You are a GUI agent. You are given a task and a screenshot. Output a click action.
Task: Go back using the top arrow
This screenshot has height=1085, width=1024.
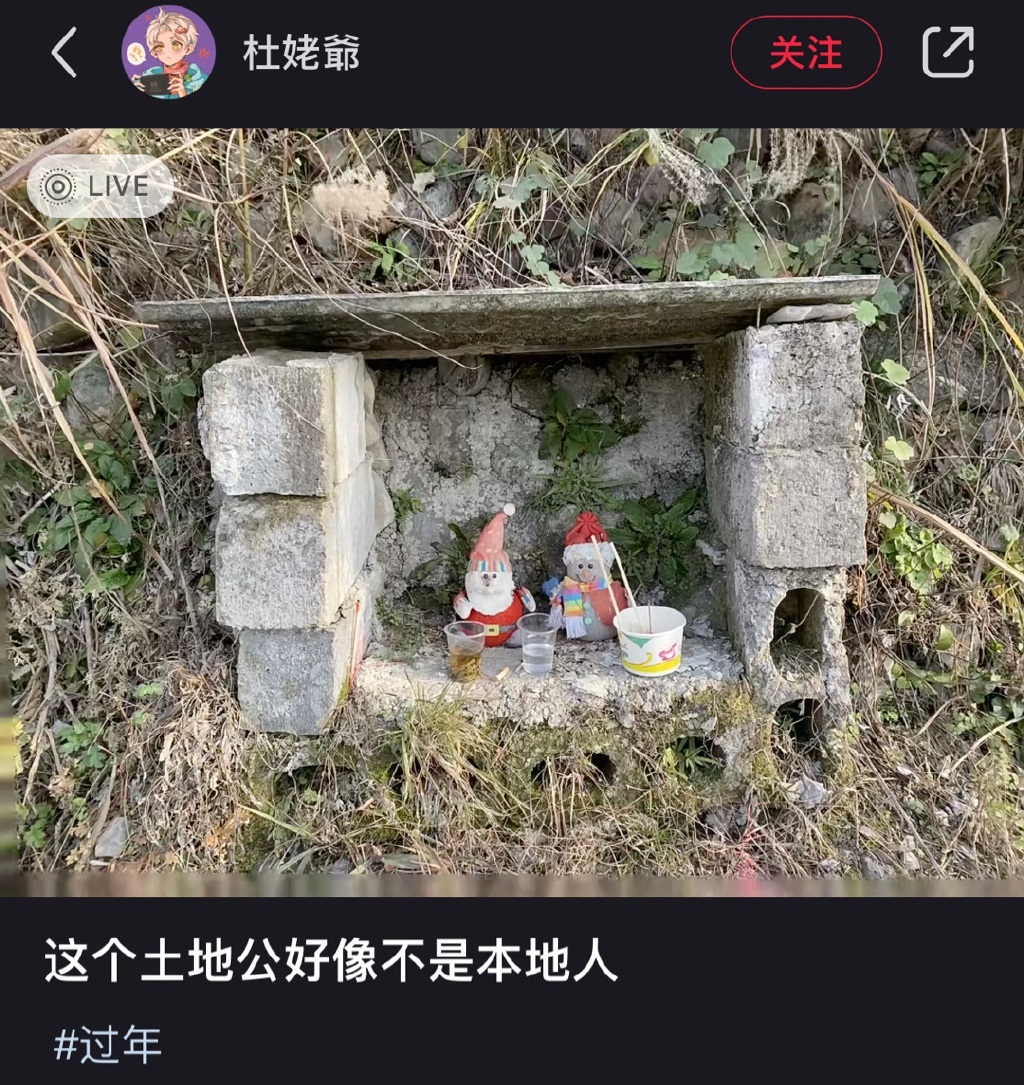click(x=64, y=53)
